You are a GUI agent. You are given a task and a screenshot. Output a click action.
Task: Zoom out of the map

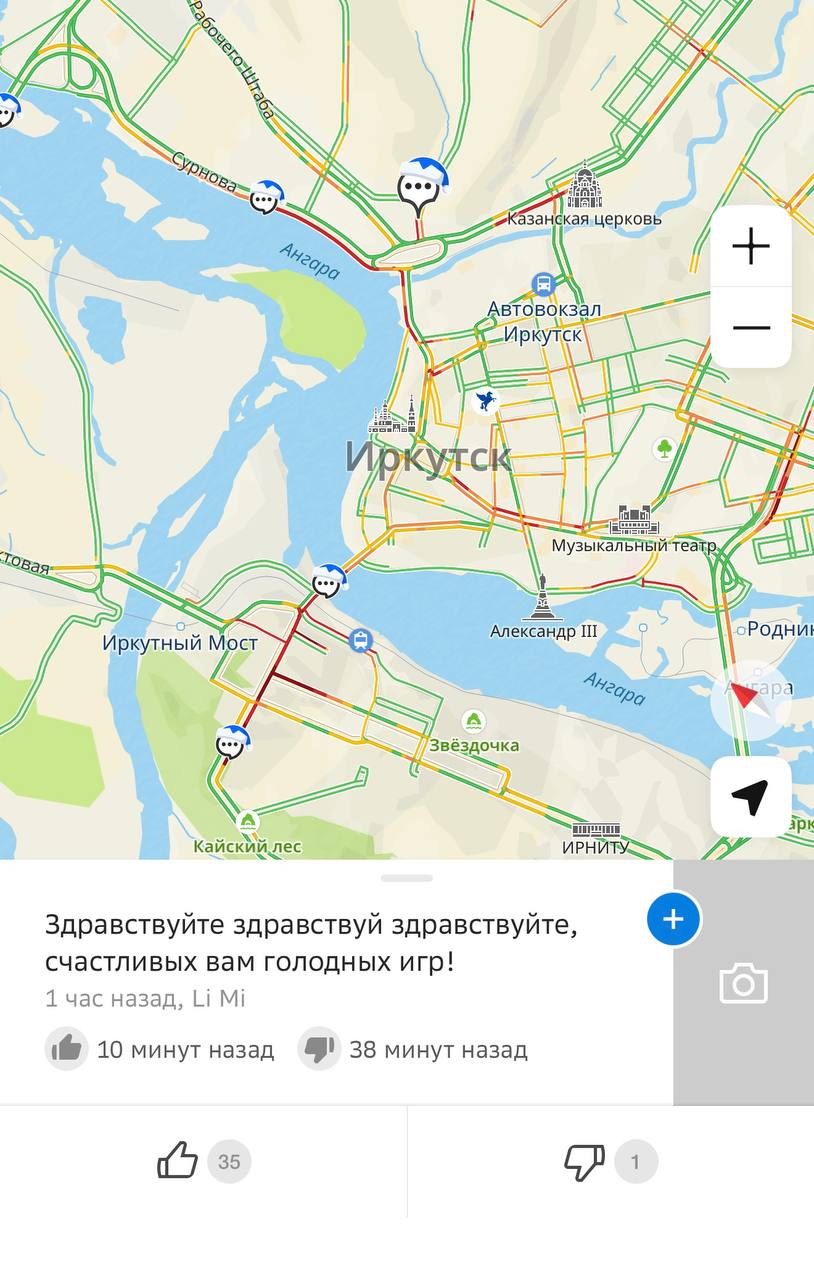point(751,328)
